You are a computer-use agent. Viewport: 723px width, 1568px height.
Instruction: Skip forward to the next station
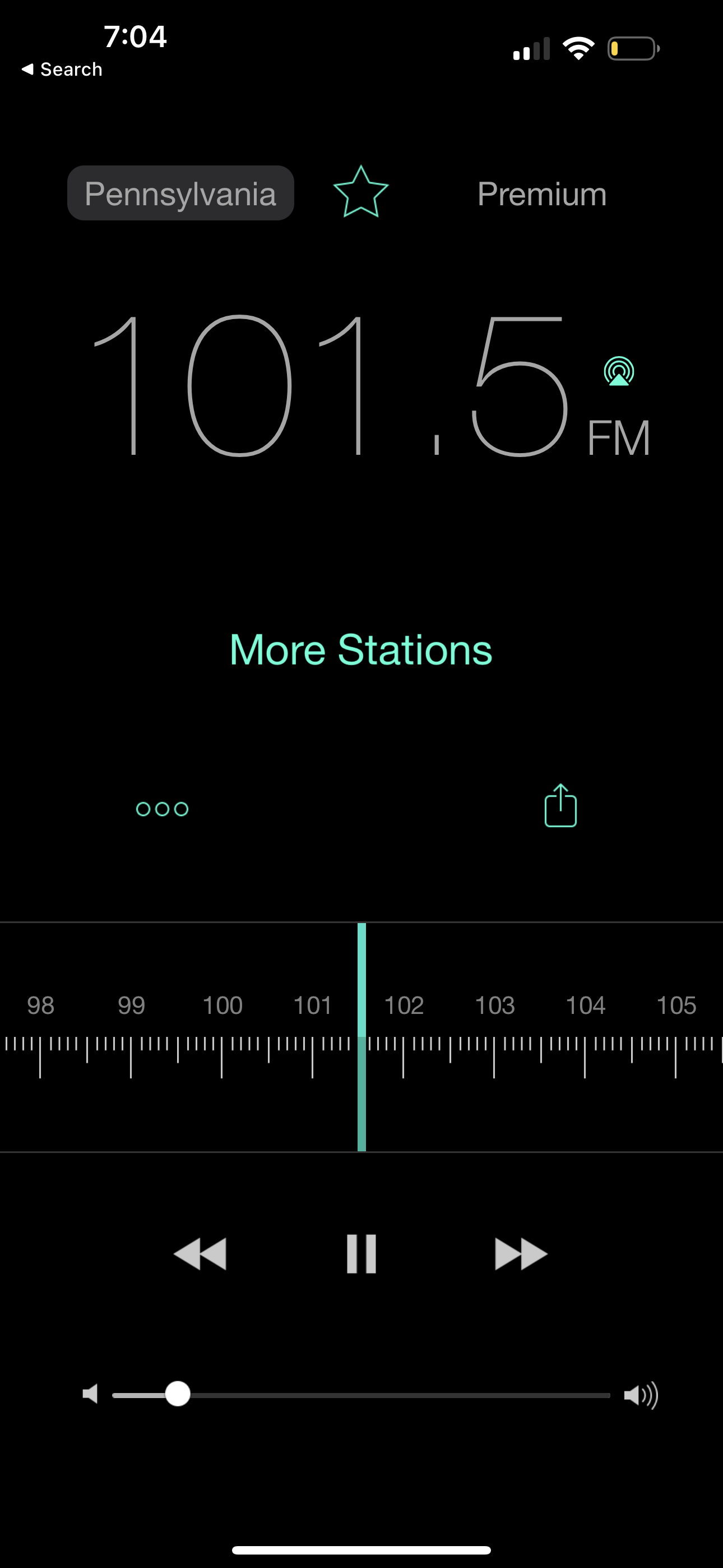pyautogui.click(x=520, y=1253)
